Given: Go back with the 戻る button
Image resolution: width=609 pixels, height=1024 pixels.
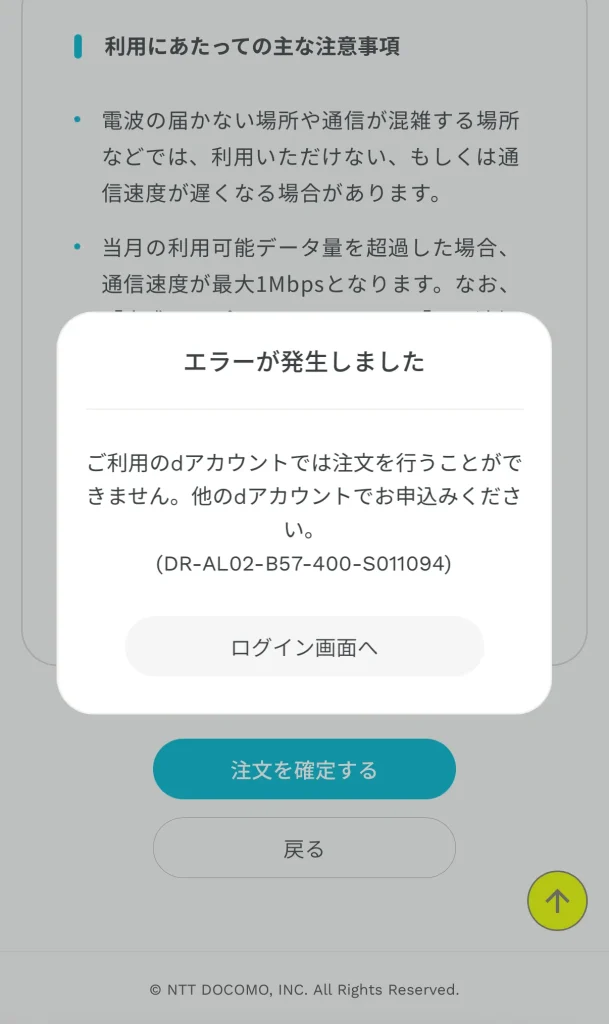Looking at the screenshot, I should click(304, 849).
